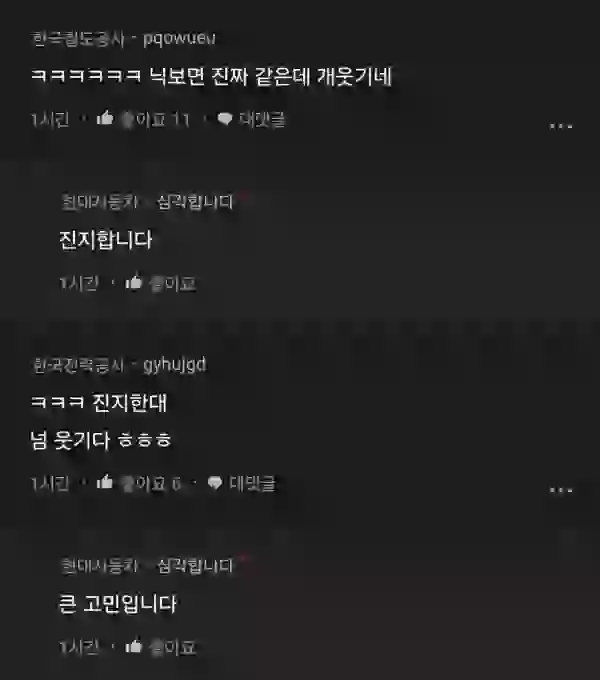
Task: Like the reply '진지합니다'
Action: tap(135, 283)
